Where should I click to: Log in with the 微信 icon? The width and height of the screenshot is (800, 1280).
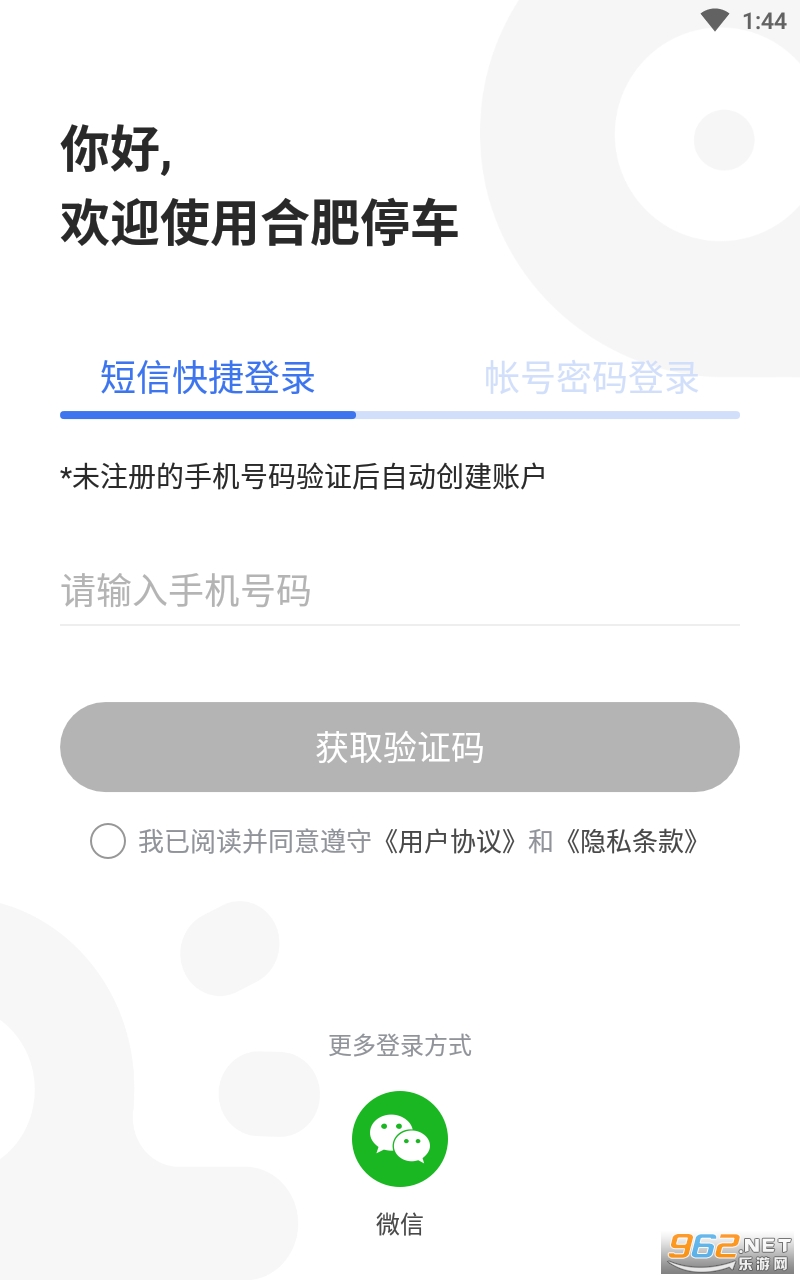[x=400, y=1139]
